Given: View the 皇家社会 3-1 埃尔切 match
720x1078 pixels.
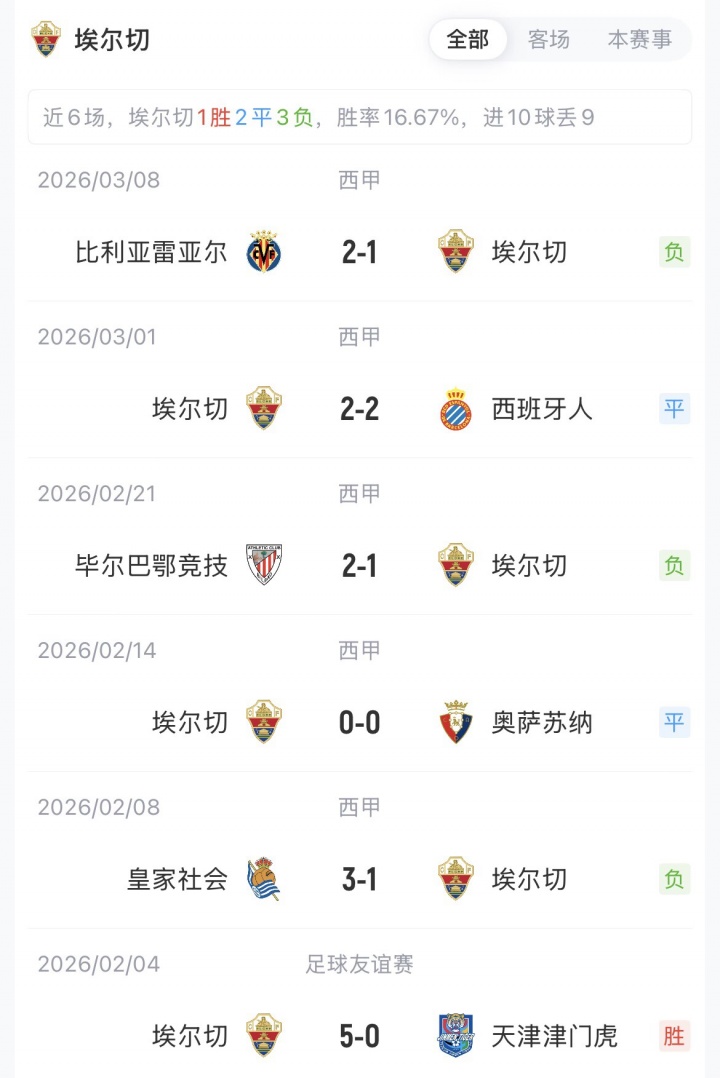Looking at the screenshot, I should coord(360,880).
